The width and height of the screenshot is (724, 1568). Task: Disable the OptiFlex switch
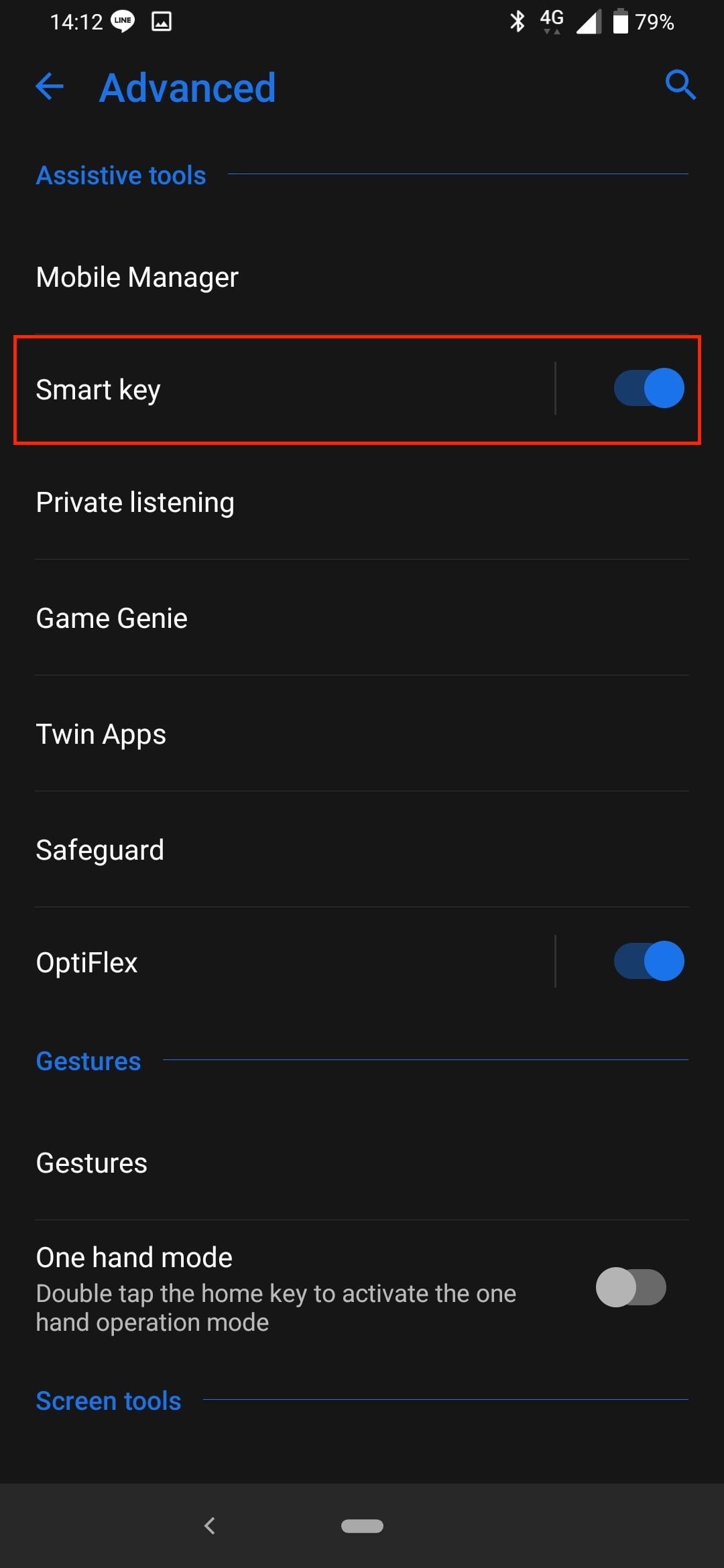coord(648,961)
